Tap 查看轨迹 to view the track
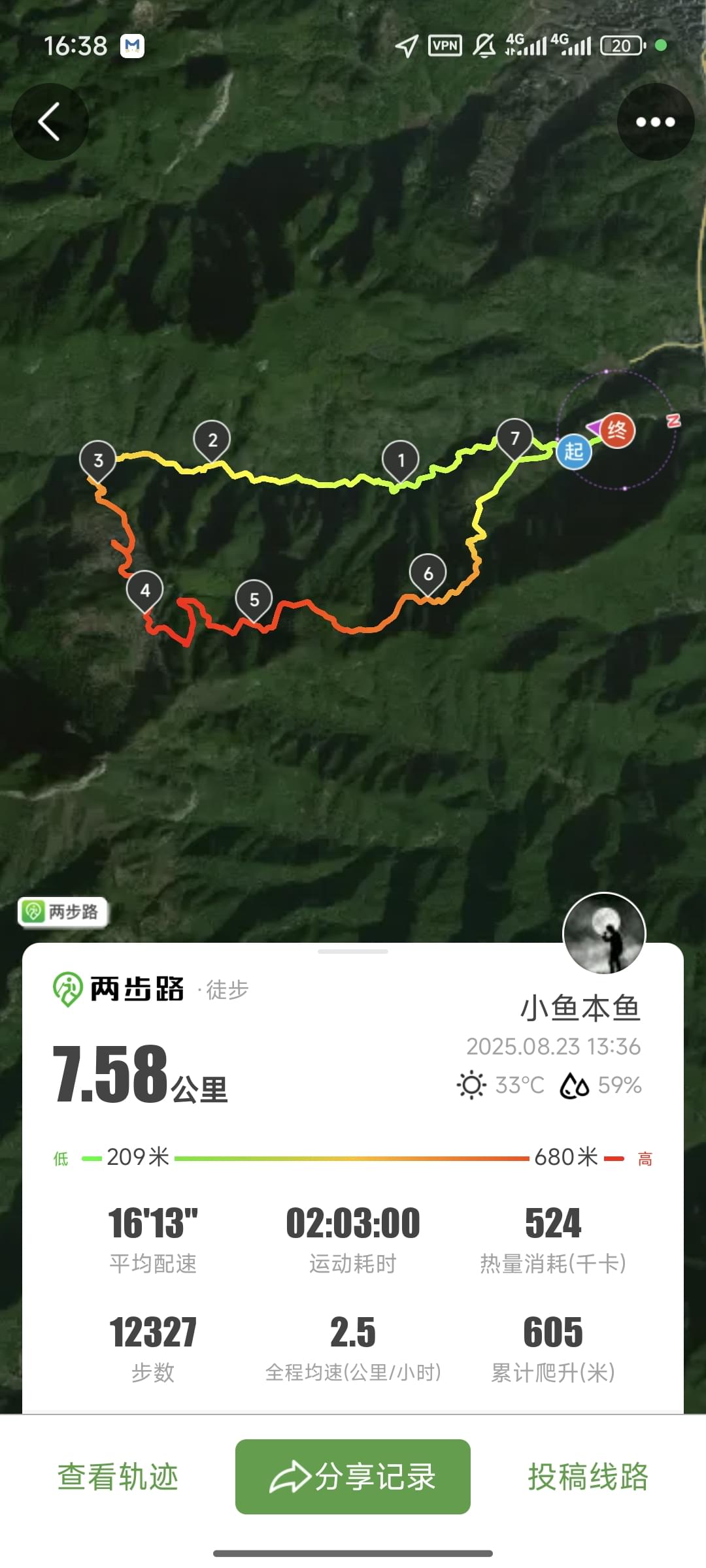Screen dimensions: 706x1568 tap(118, 1477)
